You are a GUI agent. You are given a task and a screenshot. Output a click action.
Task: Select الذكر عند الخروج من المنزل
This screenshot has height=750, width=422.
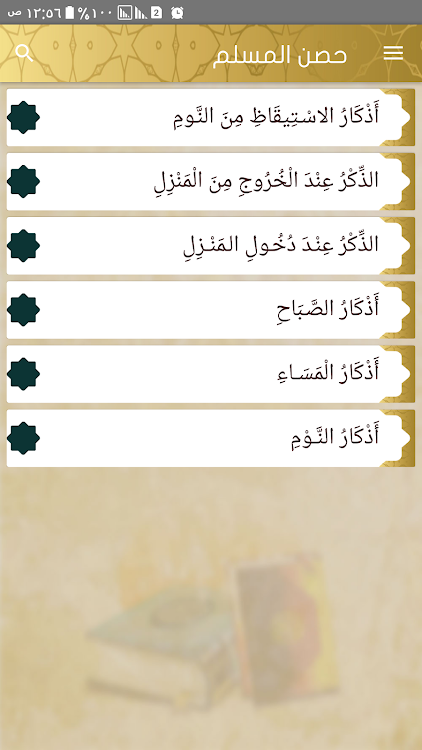(211, 182)
